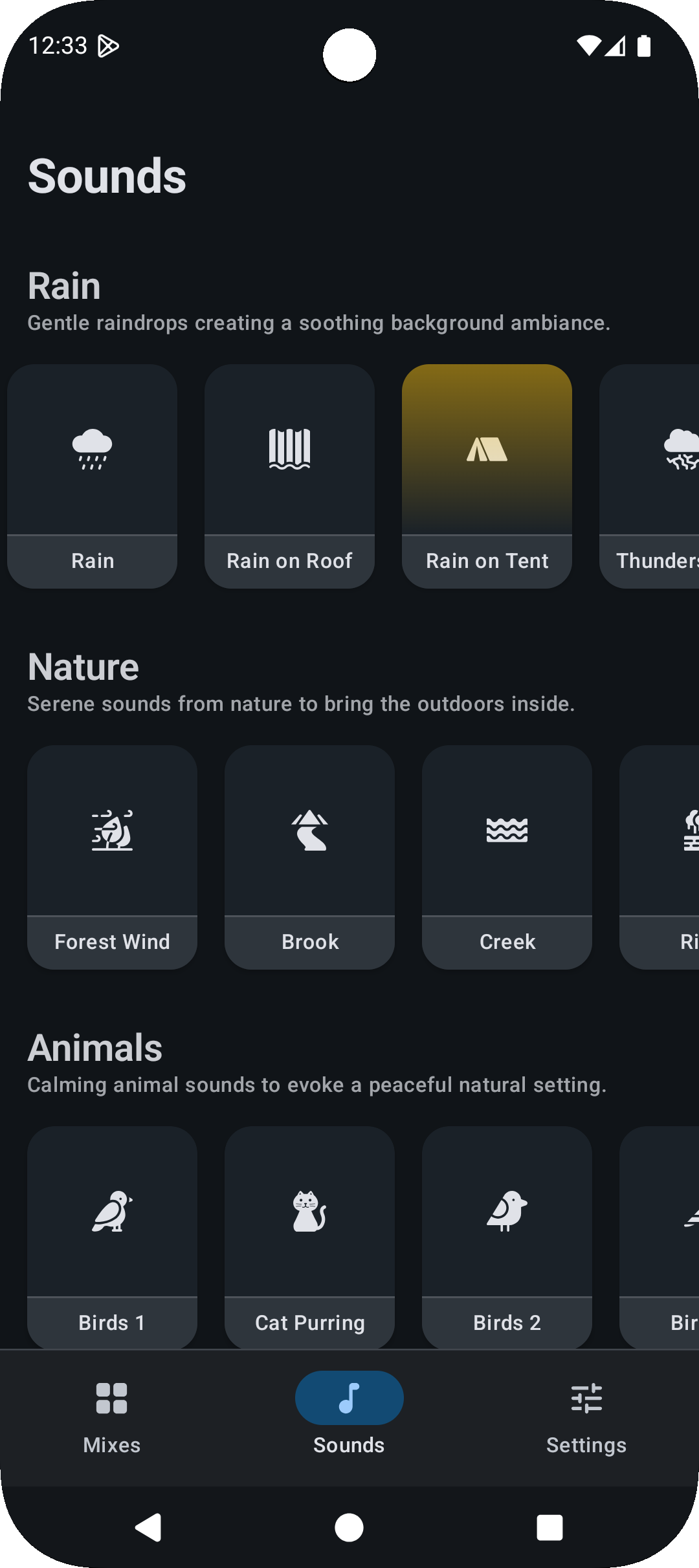Screen dimensions: 699x1568
Task: Click the Animals section heading
Action: point(94,1048)
